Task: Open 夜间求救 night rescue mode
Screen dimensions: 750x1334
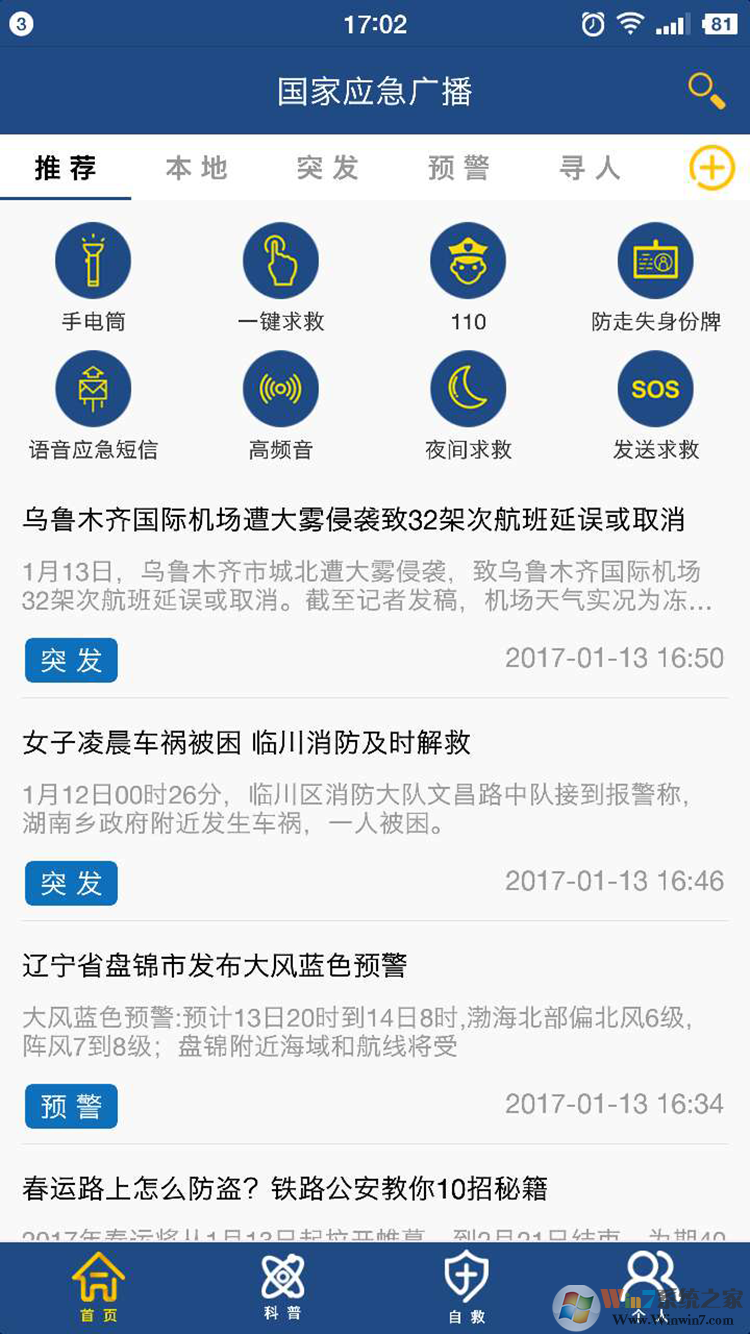Action: 467,388
